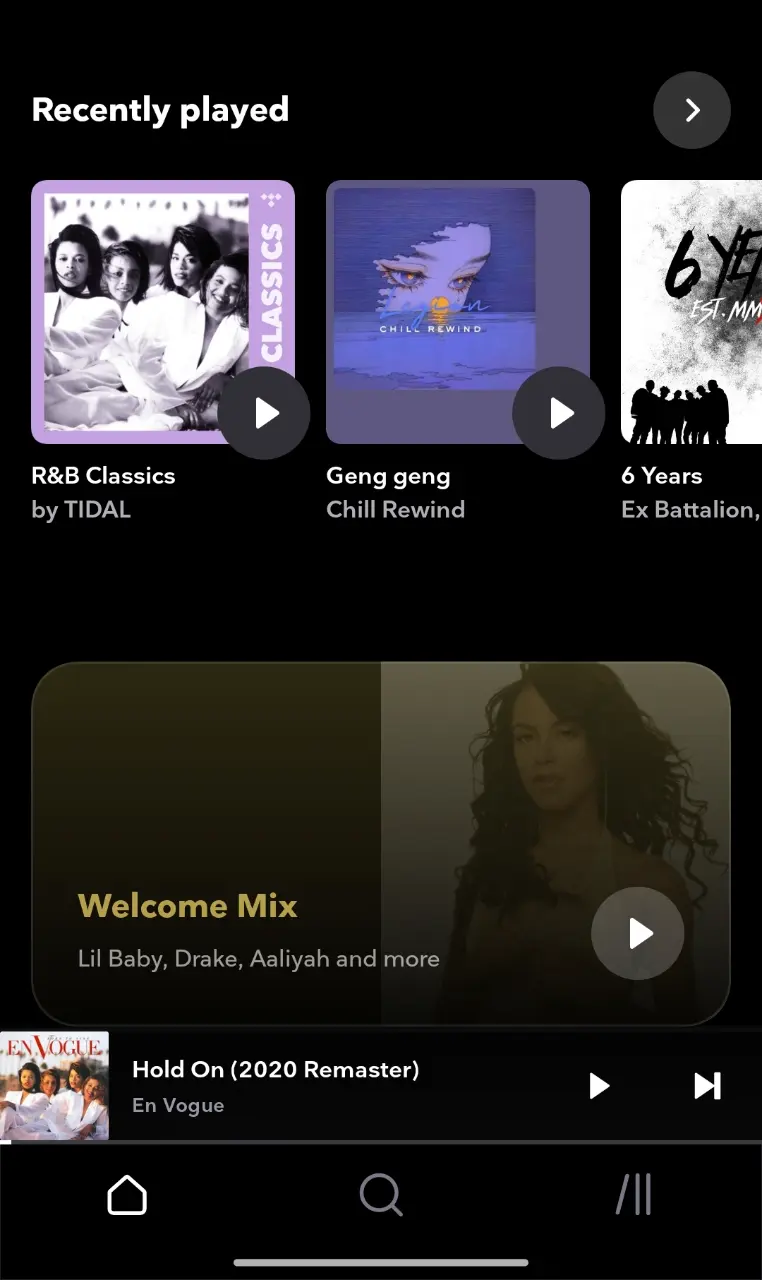Open the now playing En Vogue cover
This screenshot has width=762, height=1280.
coord(54,1086)
